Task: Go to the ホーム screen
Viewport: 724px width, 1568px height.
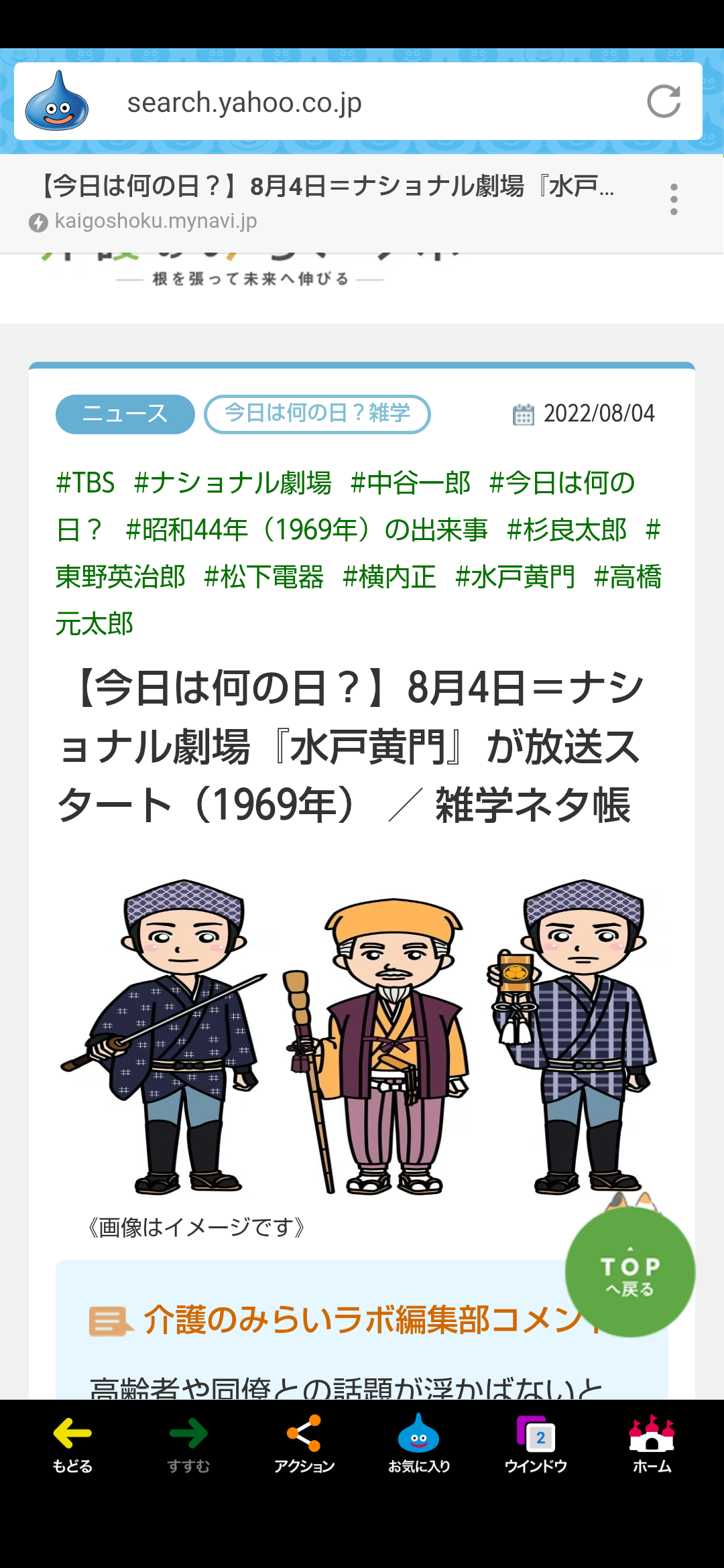Action: pos(652,1444)
